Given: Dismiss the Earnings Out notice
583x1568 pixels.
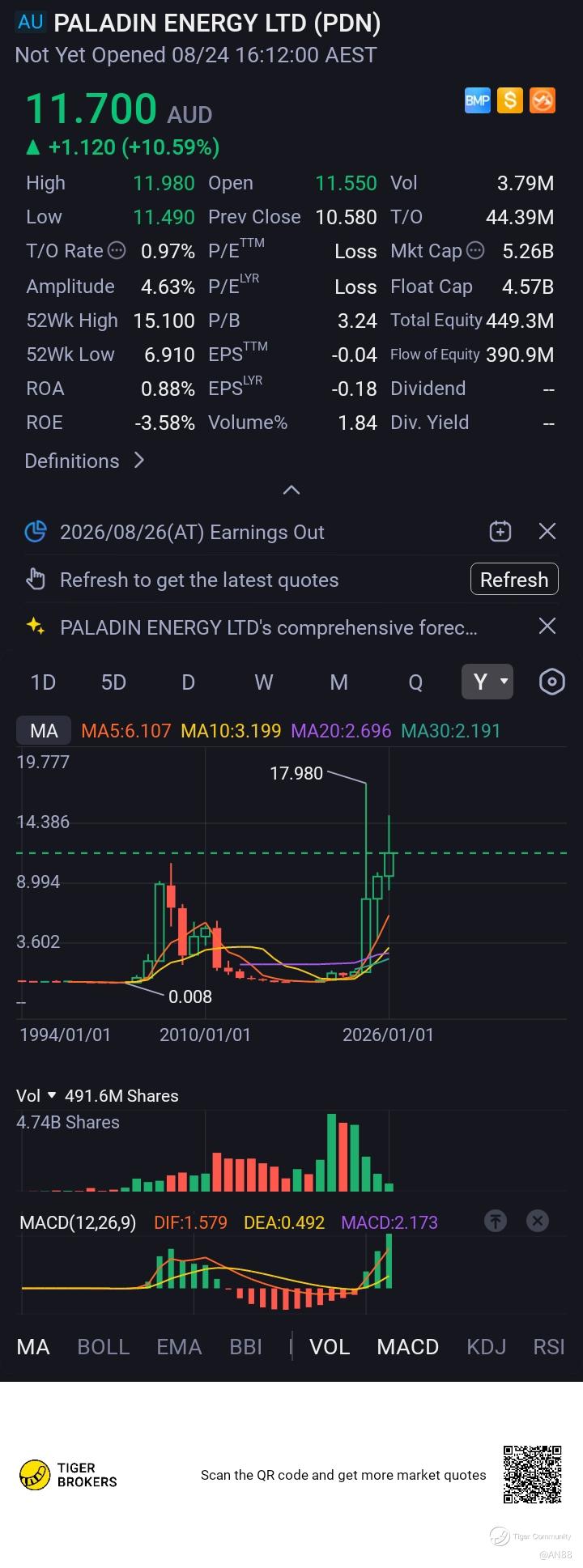Looking at the screenshot, I should (x=547, y=532).
